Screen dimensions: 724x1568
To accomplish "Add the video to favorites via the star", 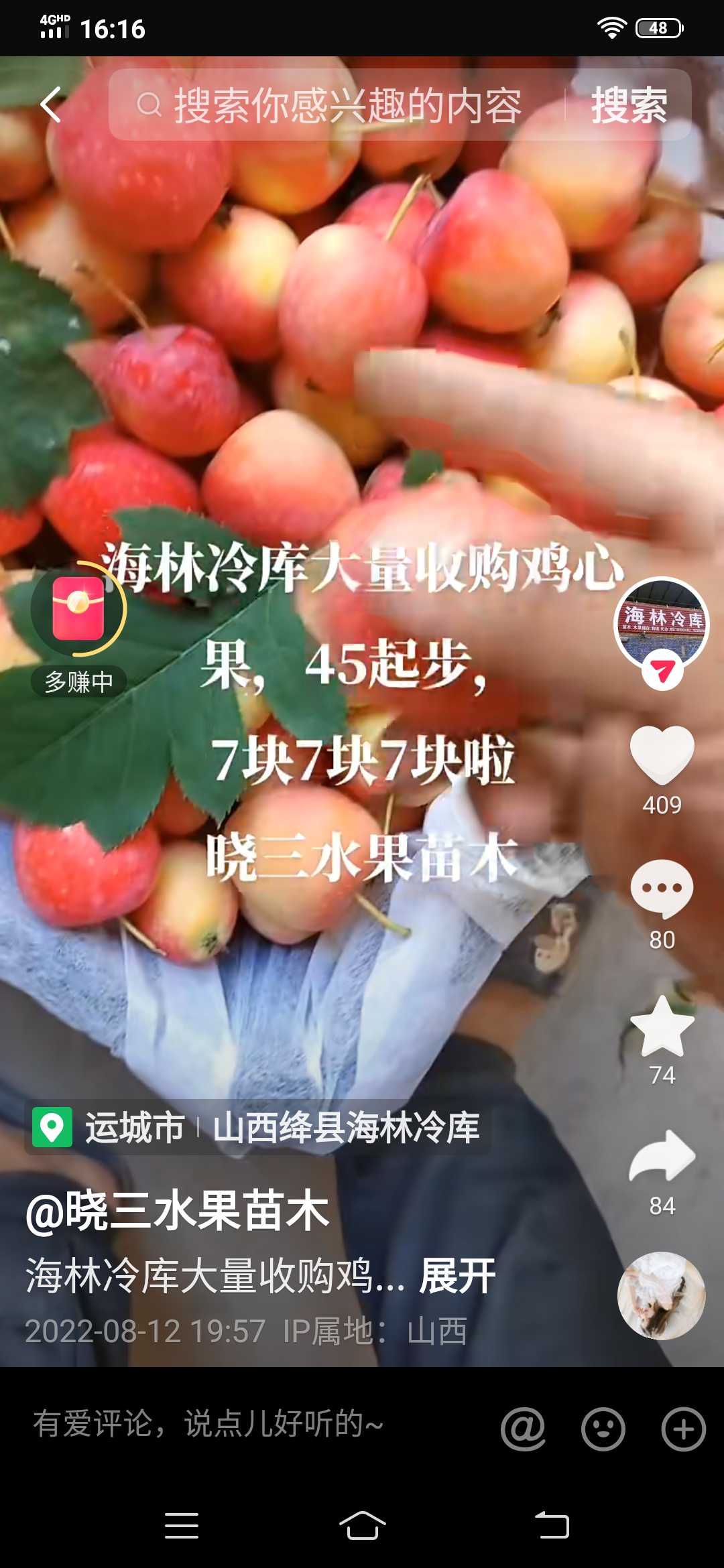I will pyautogui.click(x=662, y=1026).
